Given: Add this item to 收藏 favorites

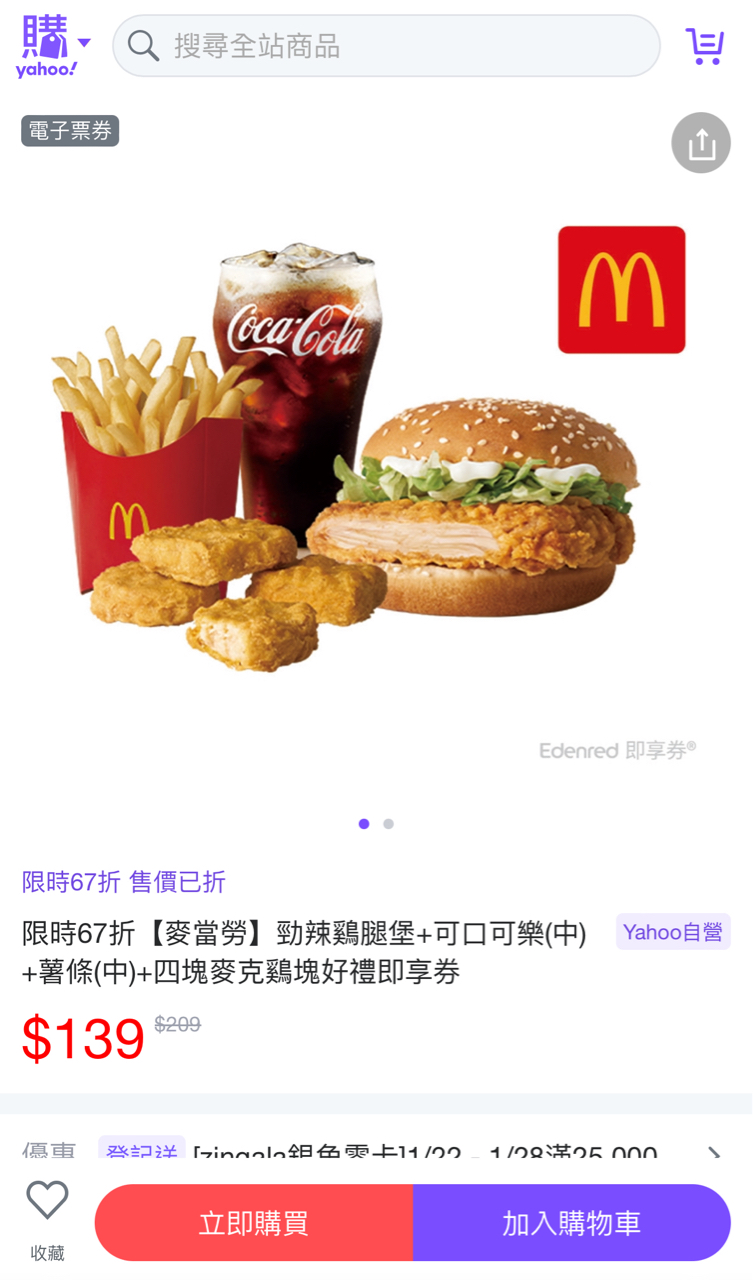Looking at the screenshot, I should click(x=47, y=1210).
